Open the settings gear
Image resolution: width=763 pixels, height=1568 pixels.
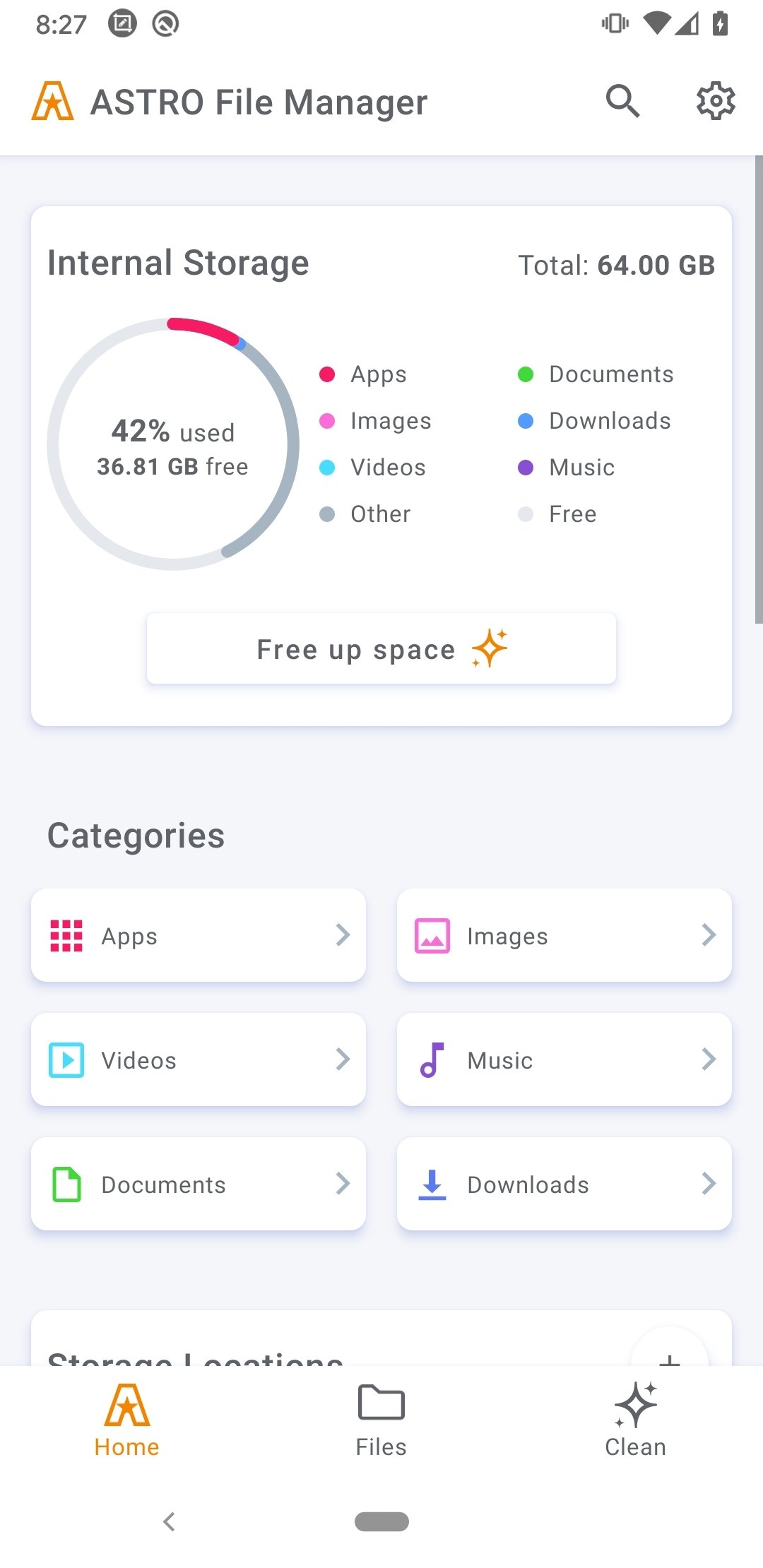(x=716, y=101)
